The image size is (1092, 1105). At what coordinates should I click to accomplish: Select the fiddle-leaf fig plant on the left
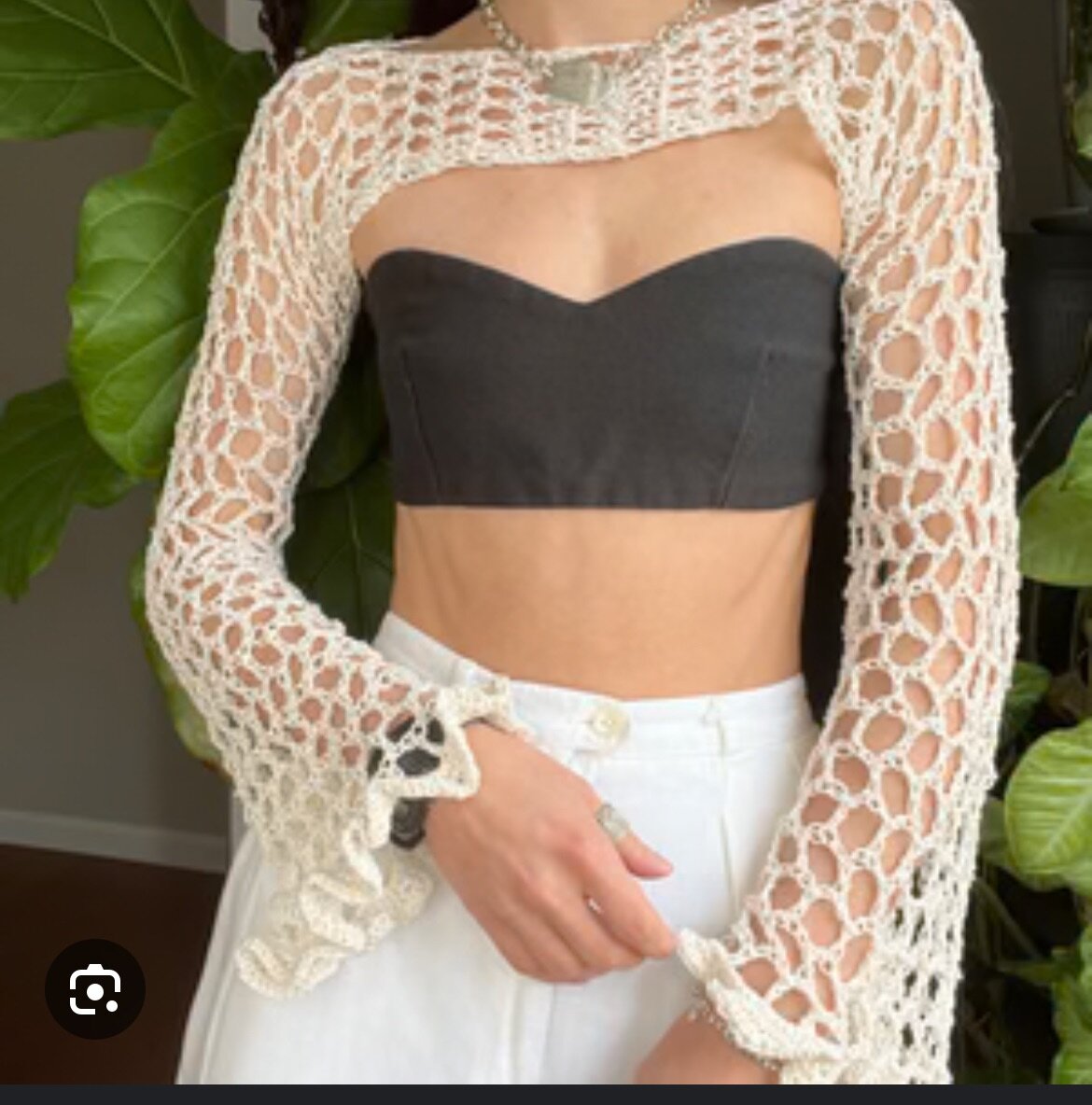[112, 280]
